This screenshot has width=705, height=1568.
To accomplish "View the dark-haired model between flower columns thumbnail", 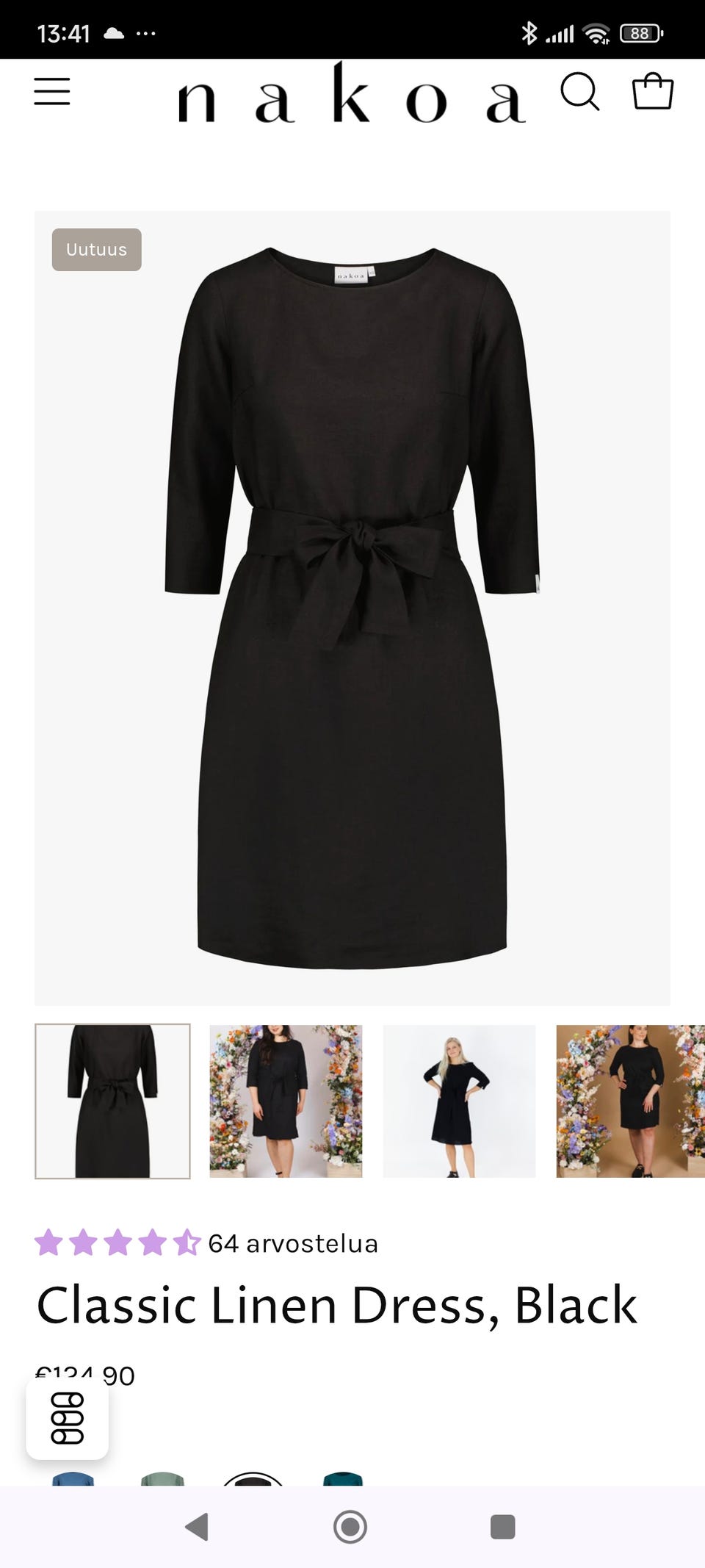I will [286, 1101].
